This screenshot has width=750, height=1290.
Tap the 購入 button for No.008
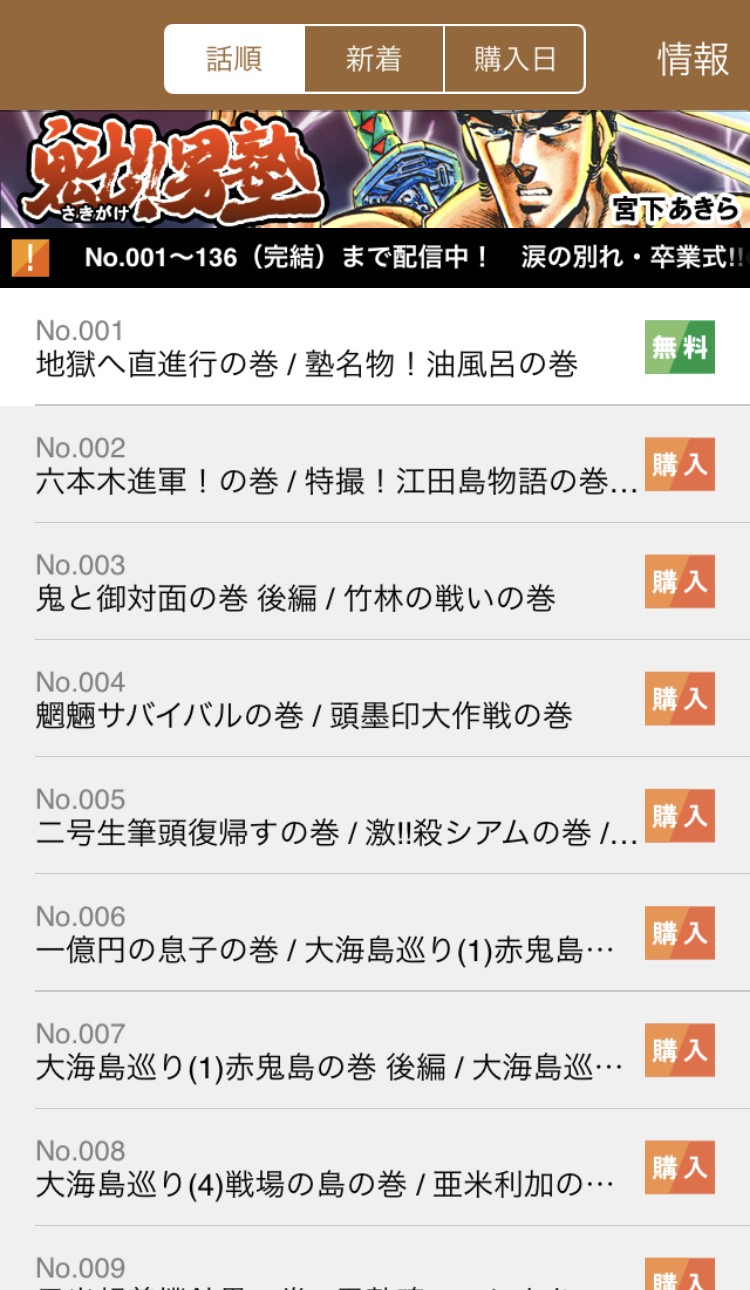click(x=679, y=1166)
